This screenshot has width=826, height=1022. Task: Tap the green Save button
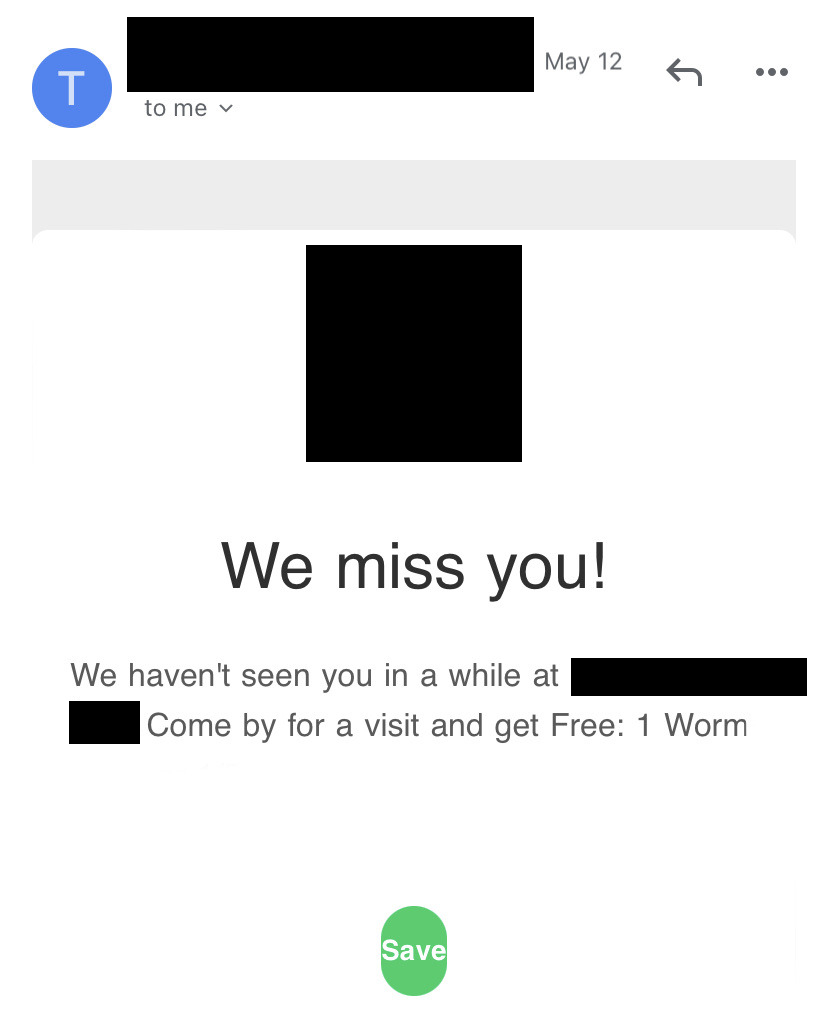[413, 950]
